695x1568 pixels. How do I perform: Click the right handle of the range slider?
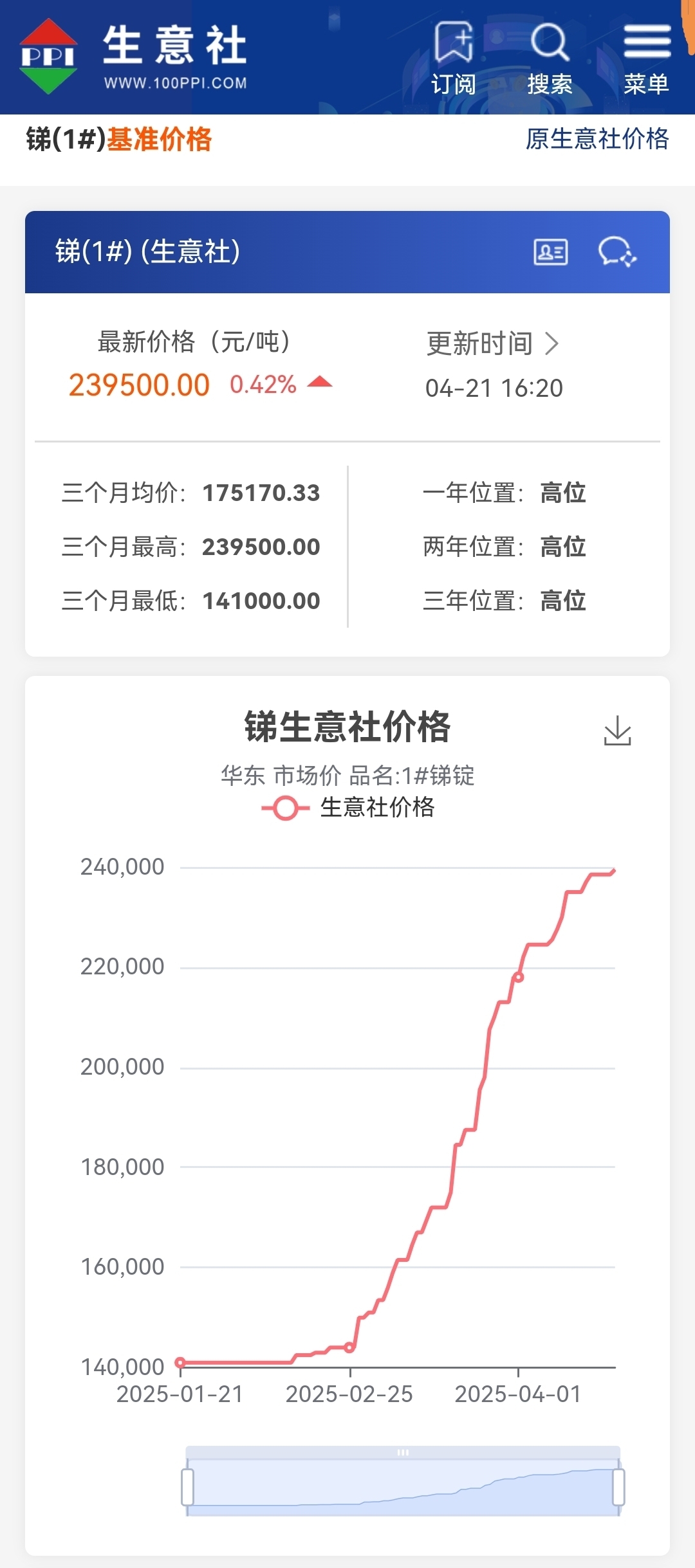[x=620, y=1486]
